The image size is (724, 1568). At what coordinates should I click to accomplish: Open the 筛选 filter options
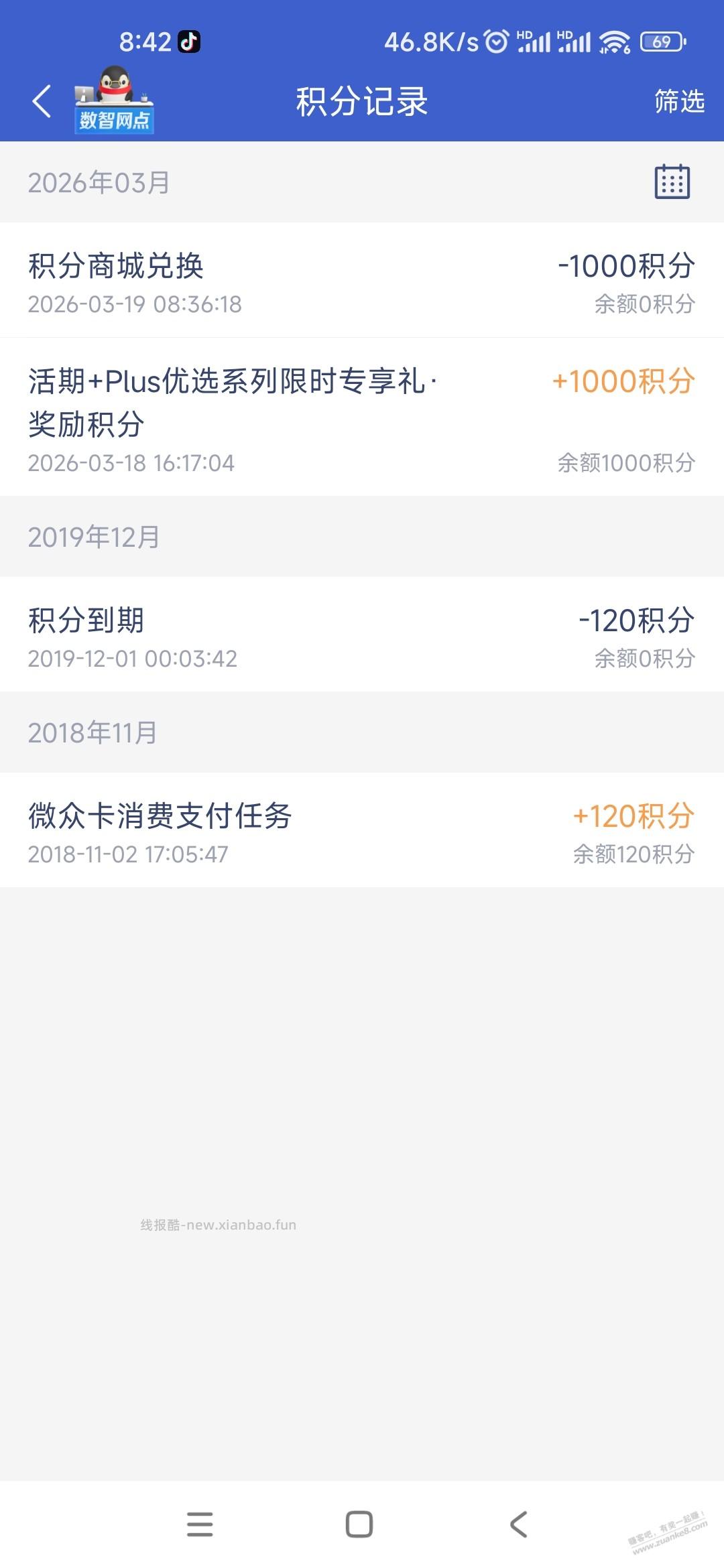(679, 101)
